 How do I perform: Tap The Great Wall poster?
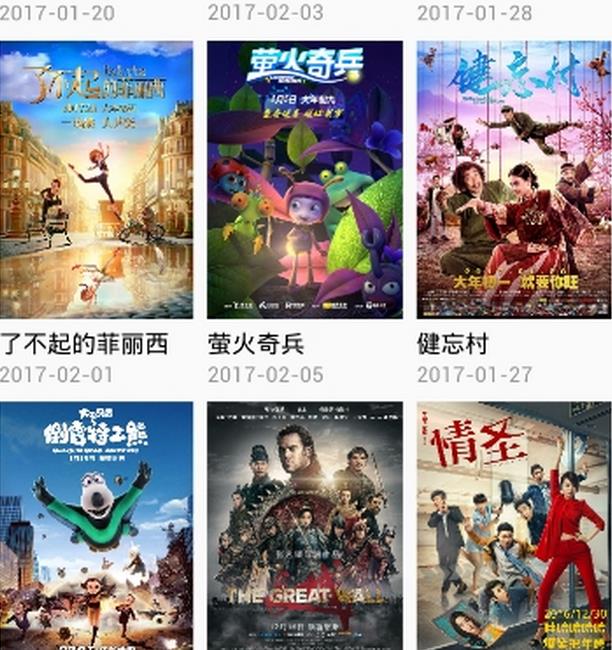tap(305, 526)
